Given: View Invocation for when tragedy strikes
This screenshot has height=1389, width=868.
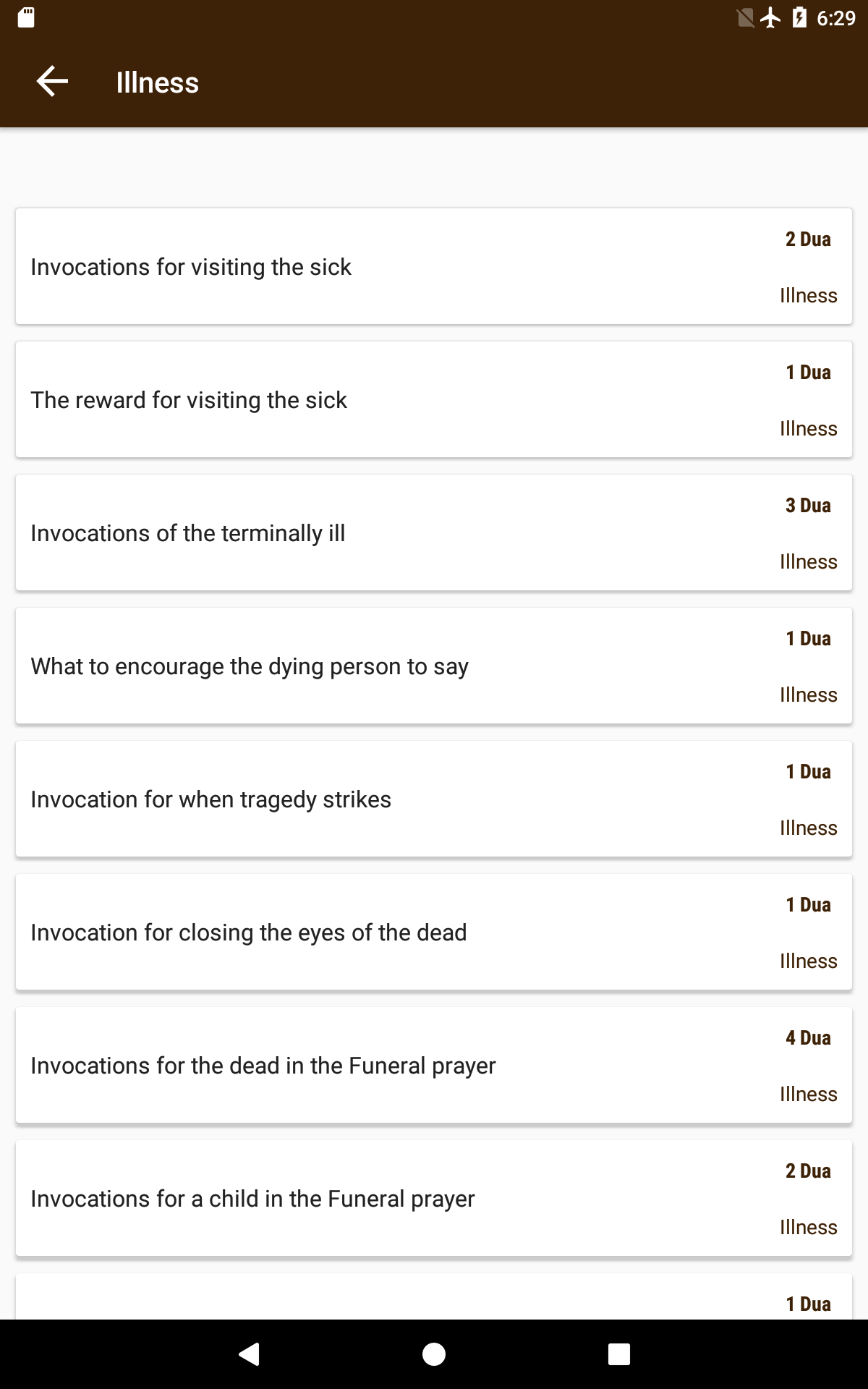Looking at the screenshot, I should click(434, 799).
